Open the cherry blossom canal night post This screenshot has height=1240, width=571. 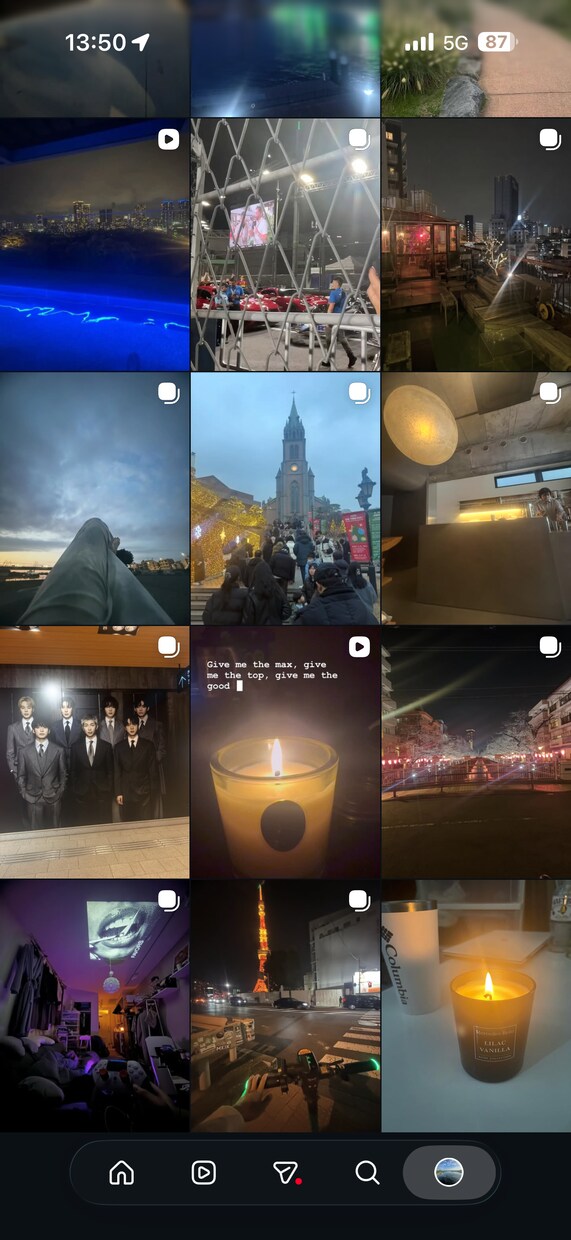(x=476, y=753)
